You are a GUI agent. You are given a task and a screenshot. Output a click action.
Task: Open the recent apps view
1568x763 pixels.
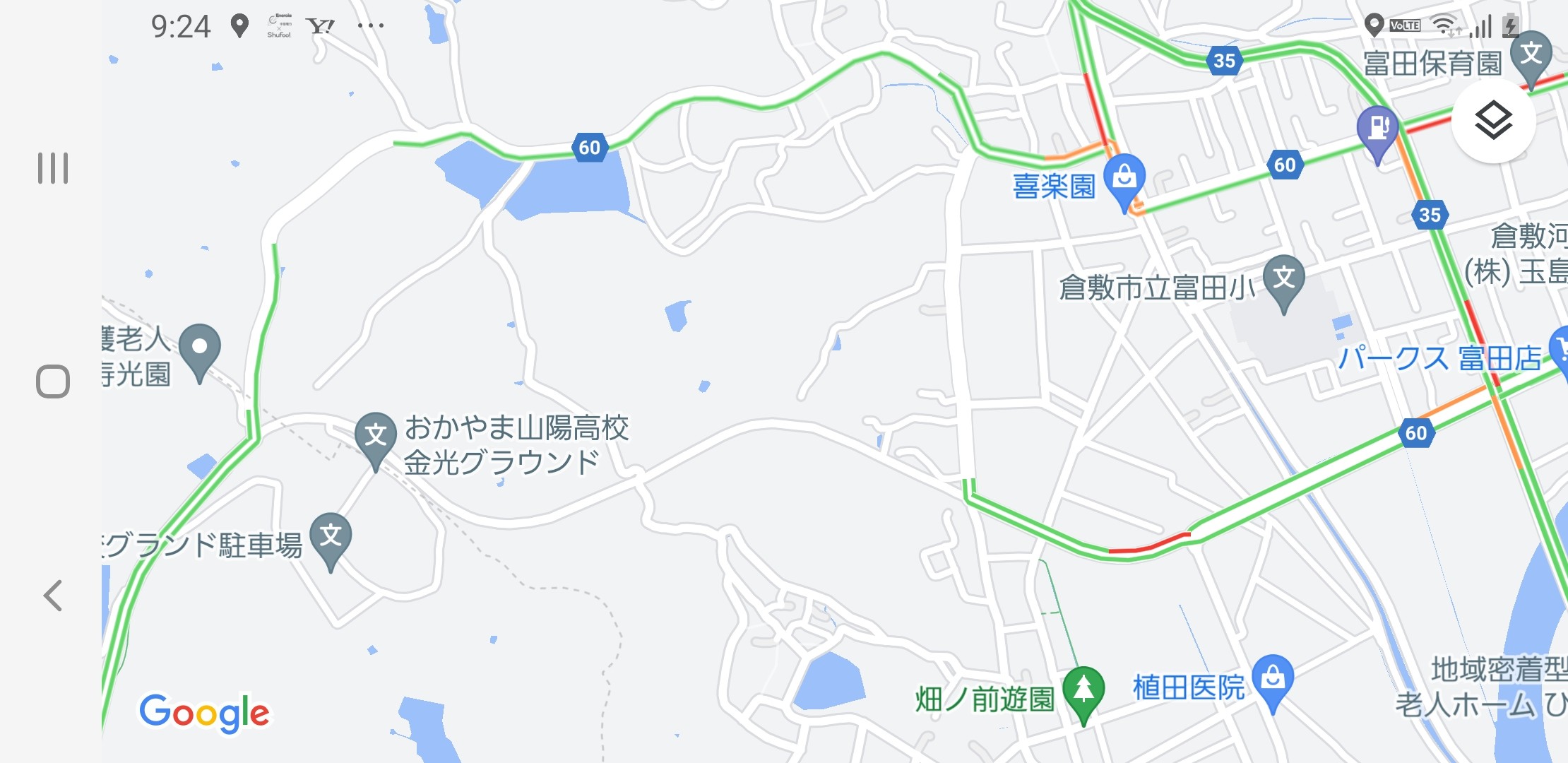point(53,168)
